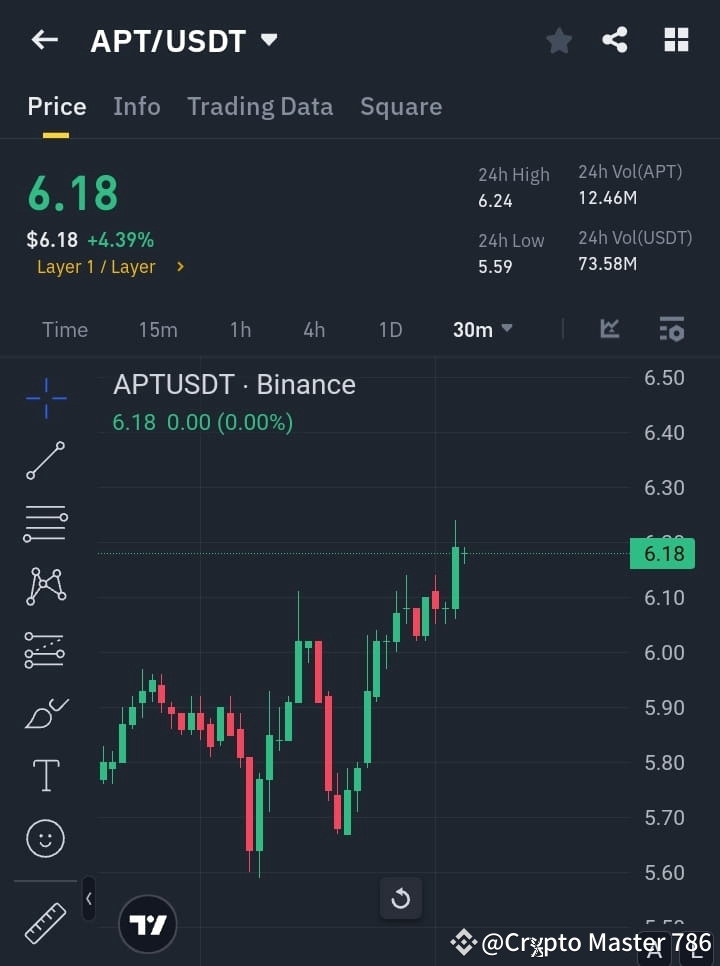Collapse the drawing tools sidebar
The height and width of the screenshot is (966, 720).
click(x=88, y=898)
